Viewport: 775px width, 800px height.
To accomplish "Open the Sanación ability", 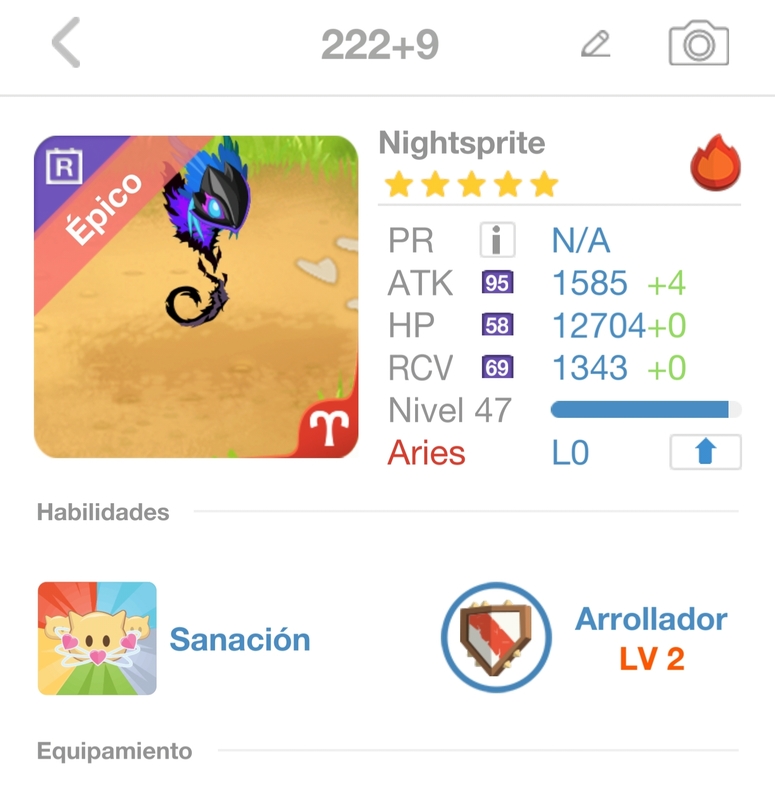I will click(97, 639).
